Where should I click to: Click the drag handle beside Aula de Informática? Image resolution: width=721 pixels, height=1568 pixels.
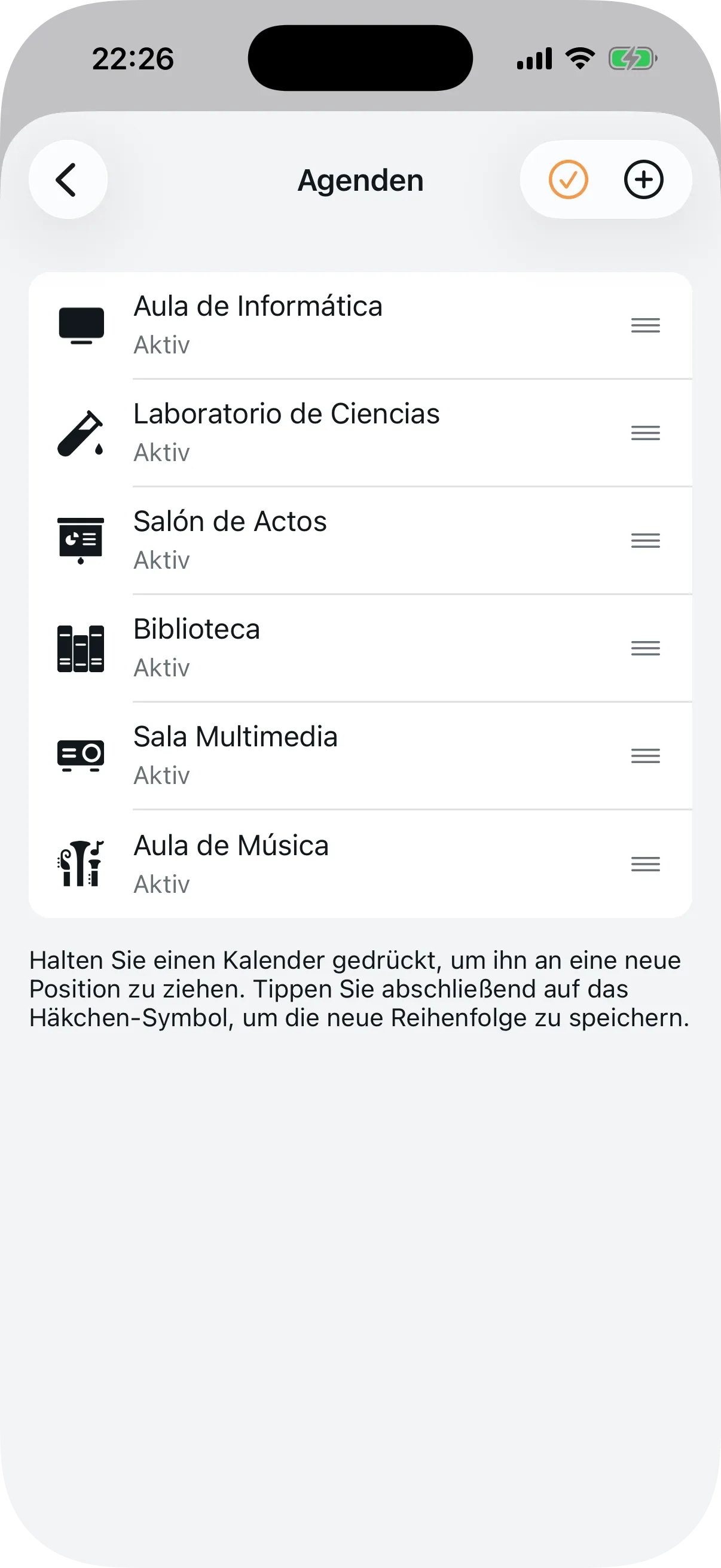[645, 326]
